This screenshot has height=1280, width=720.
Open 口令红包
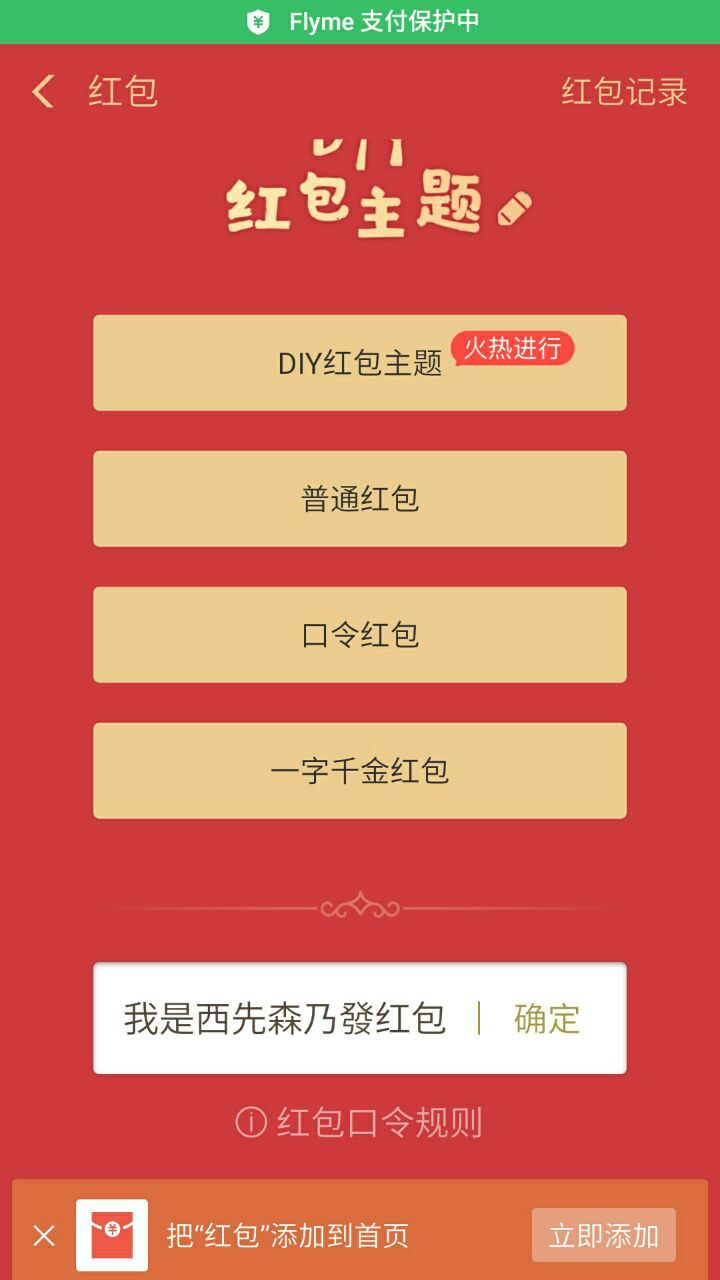tap(360, 635)
